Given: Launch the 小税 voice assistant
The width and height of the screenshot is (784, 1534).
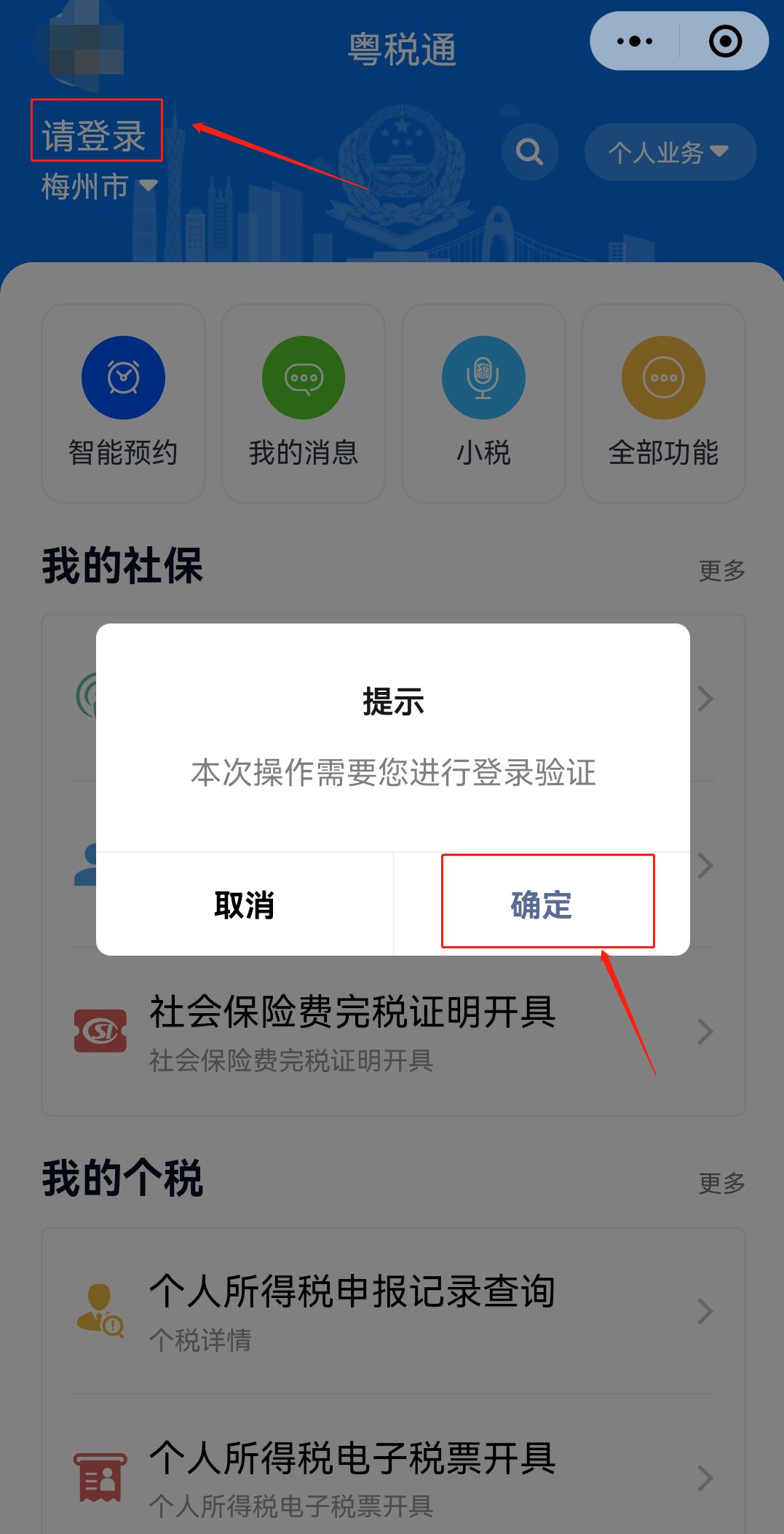Looking at the screenshot, I should 483,403.
